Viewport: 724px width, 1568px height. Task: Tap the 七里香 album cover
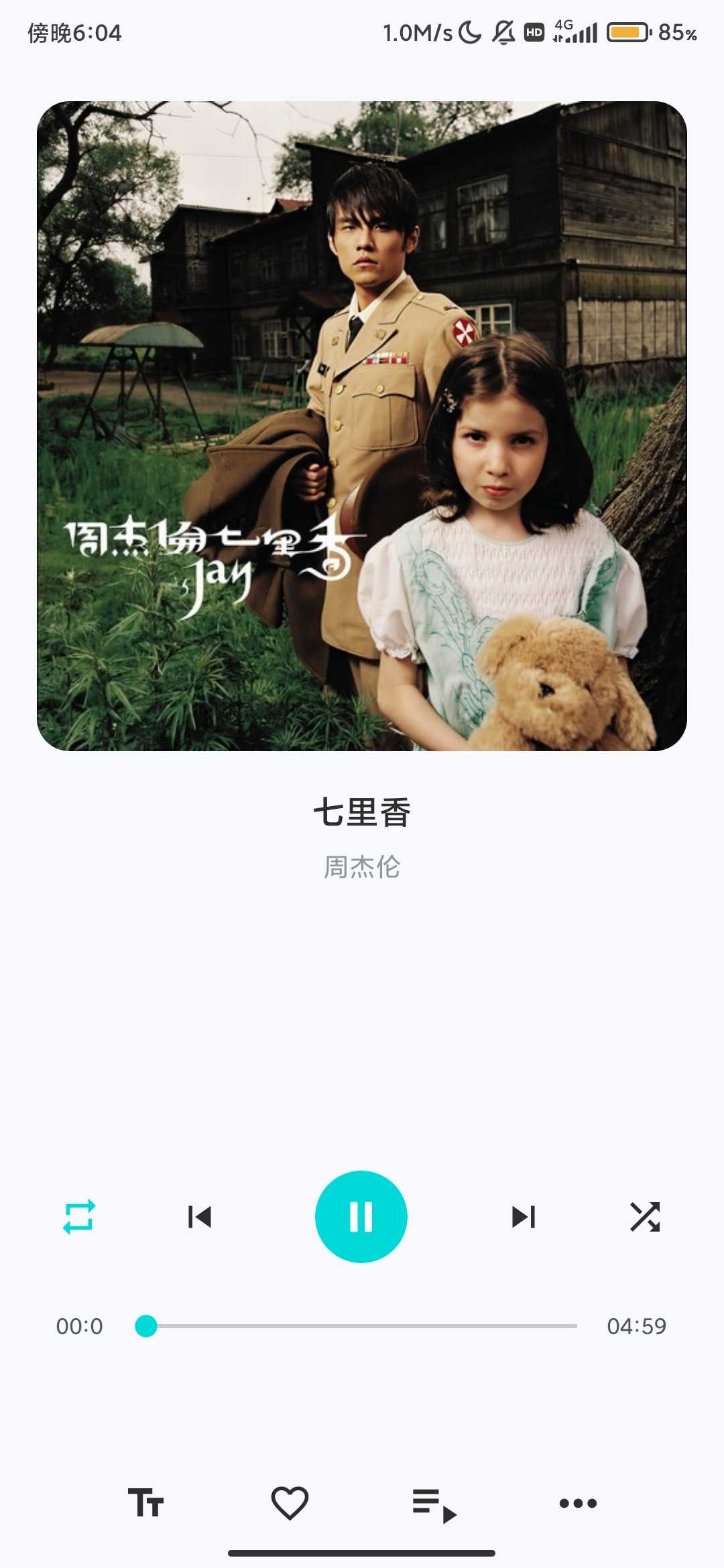tap(362, 426)
